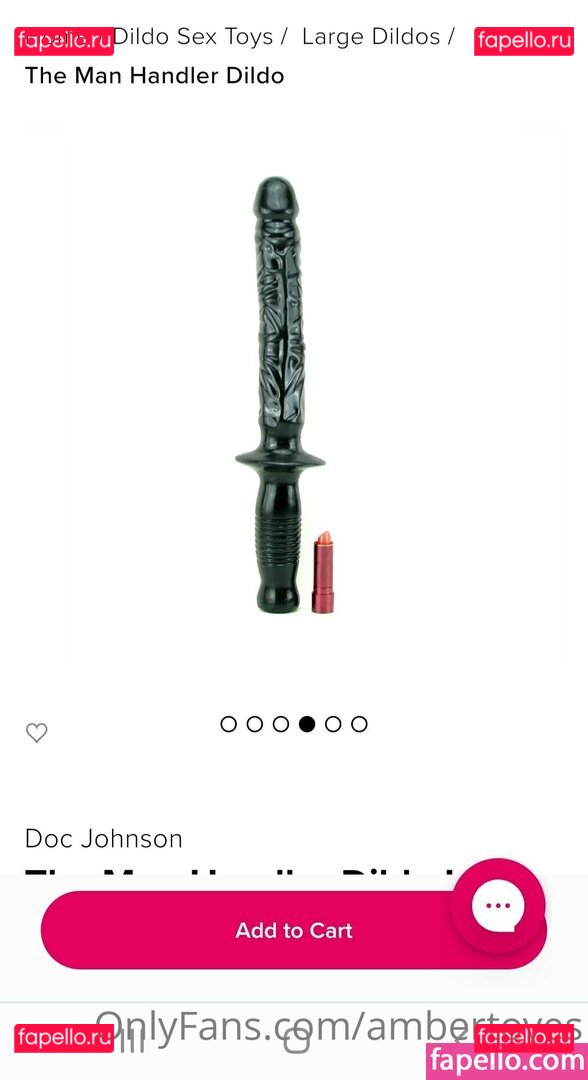This screenshot has width=588, height=1080.
Task: Show the second product image dot
Action: pyautogui.click(x=255, y=724)
